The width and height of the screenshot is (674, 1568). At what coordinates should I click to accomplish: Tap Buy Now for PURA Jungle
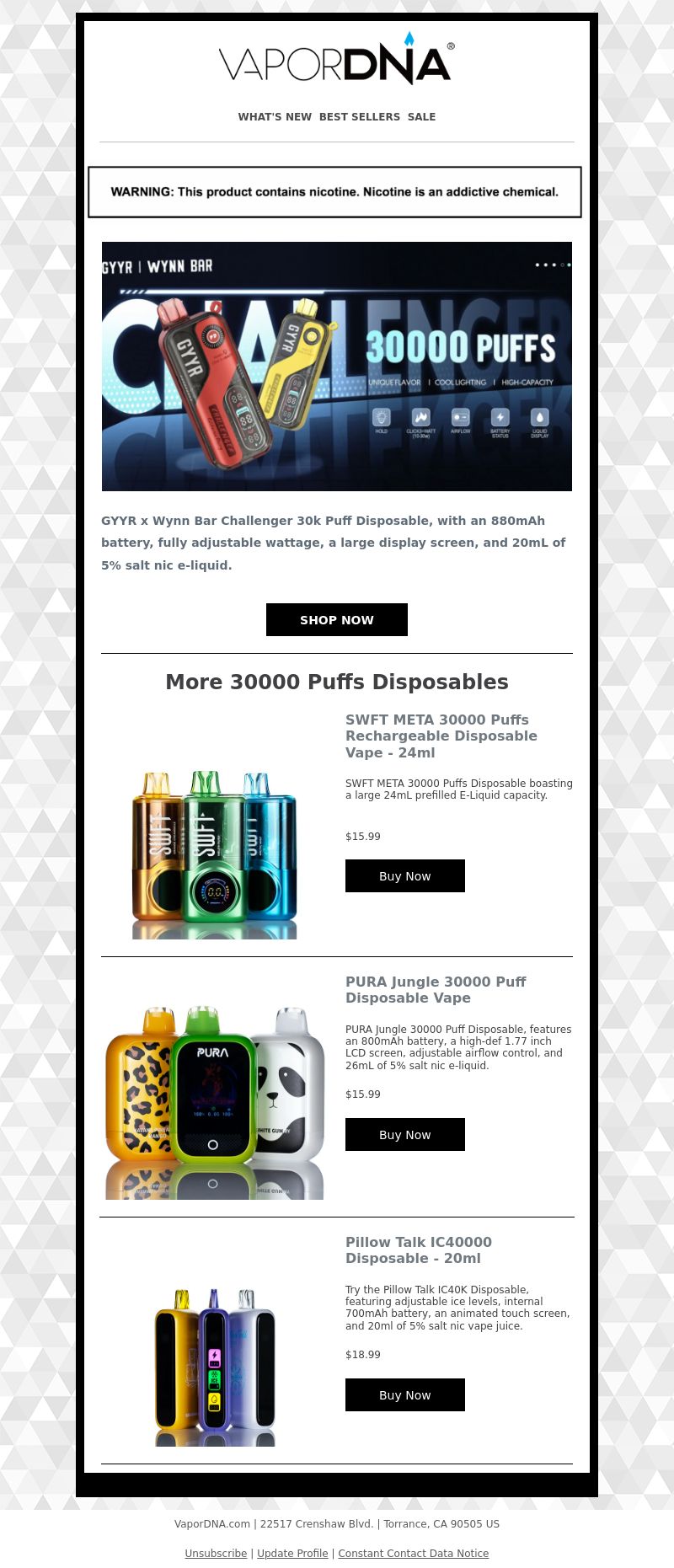click(x=405, y=1135)
